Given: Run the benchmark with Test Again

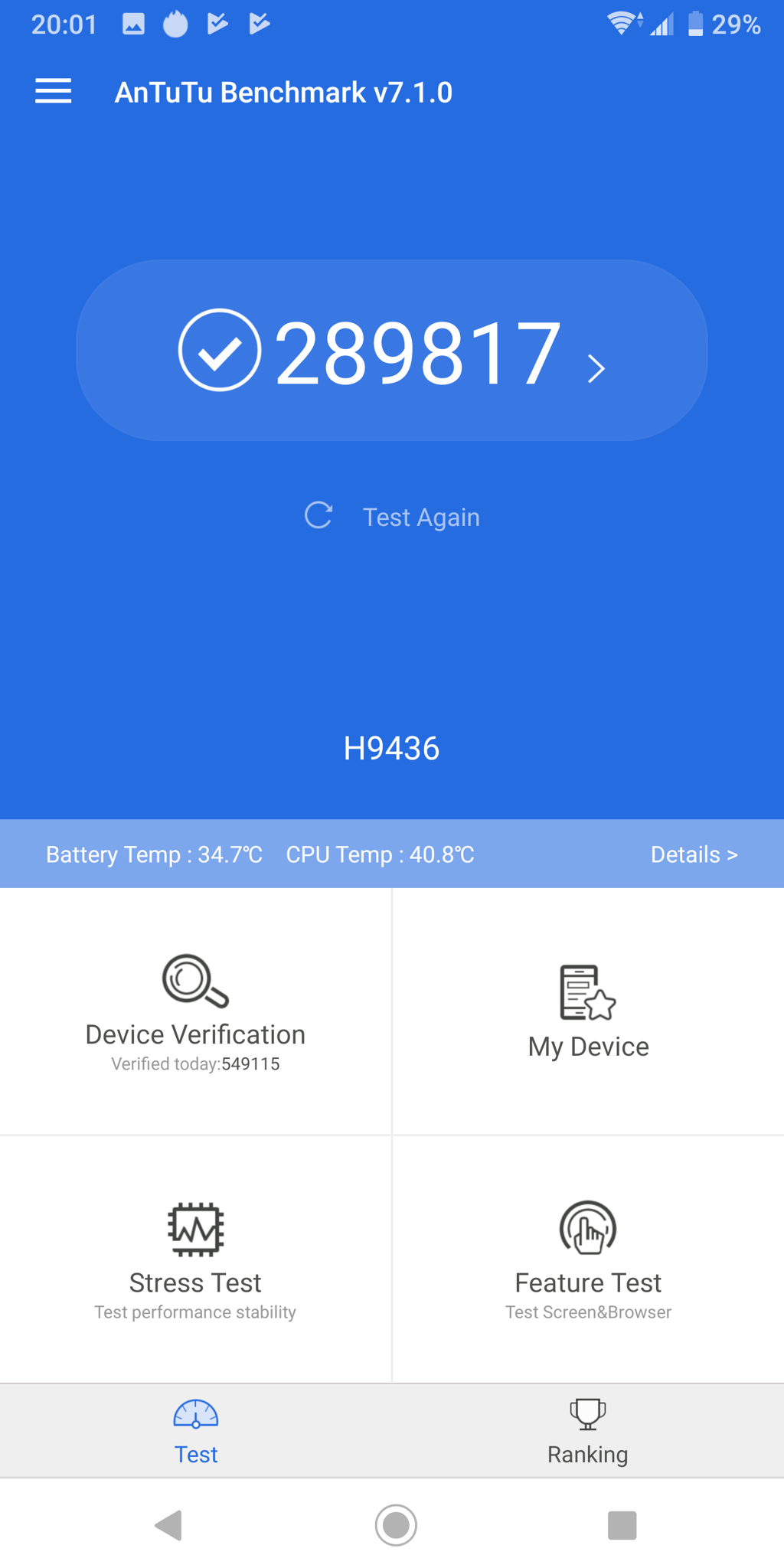Looking at the screenshot, I should tap(392, 517).
